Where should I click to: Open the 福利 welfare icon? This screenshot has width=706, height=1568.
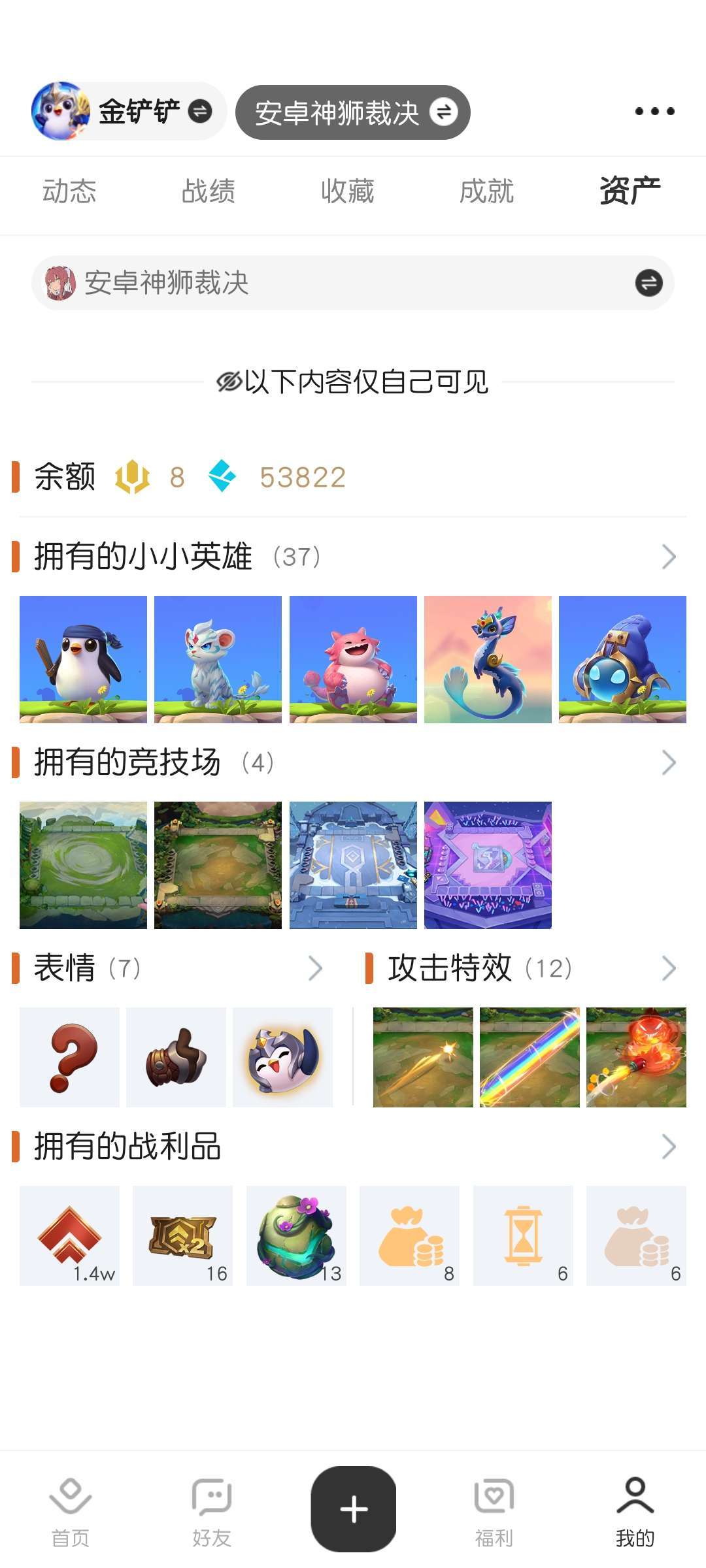point(494,1496)
